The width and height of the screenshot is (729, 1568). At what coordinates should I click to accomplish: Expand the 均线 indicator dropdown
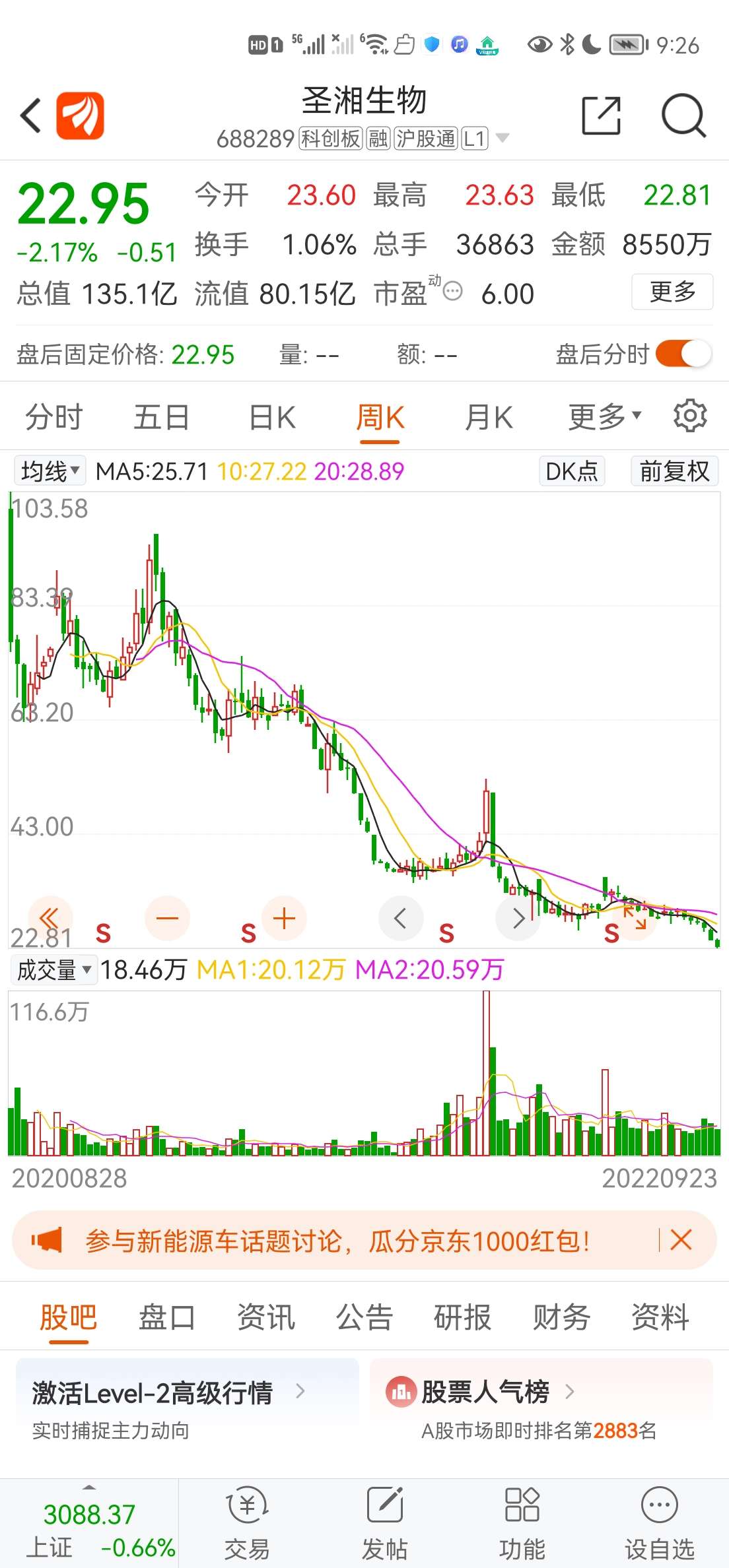coord(50,471)
